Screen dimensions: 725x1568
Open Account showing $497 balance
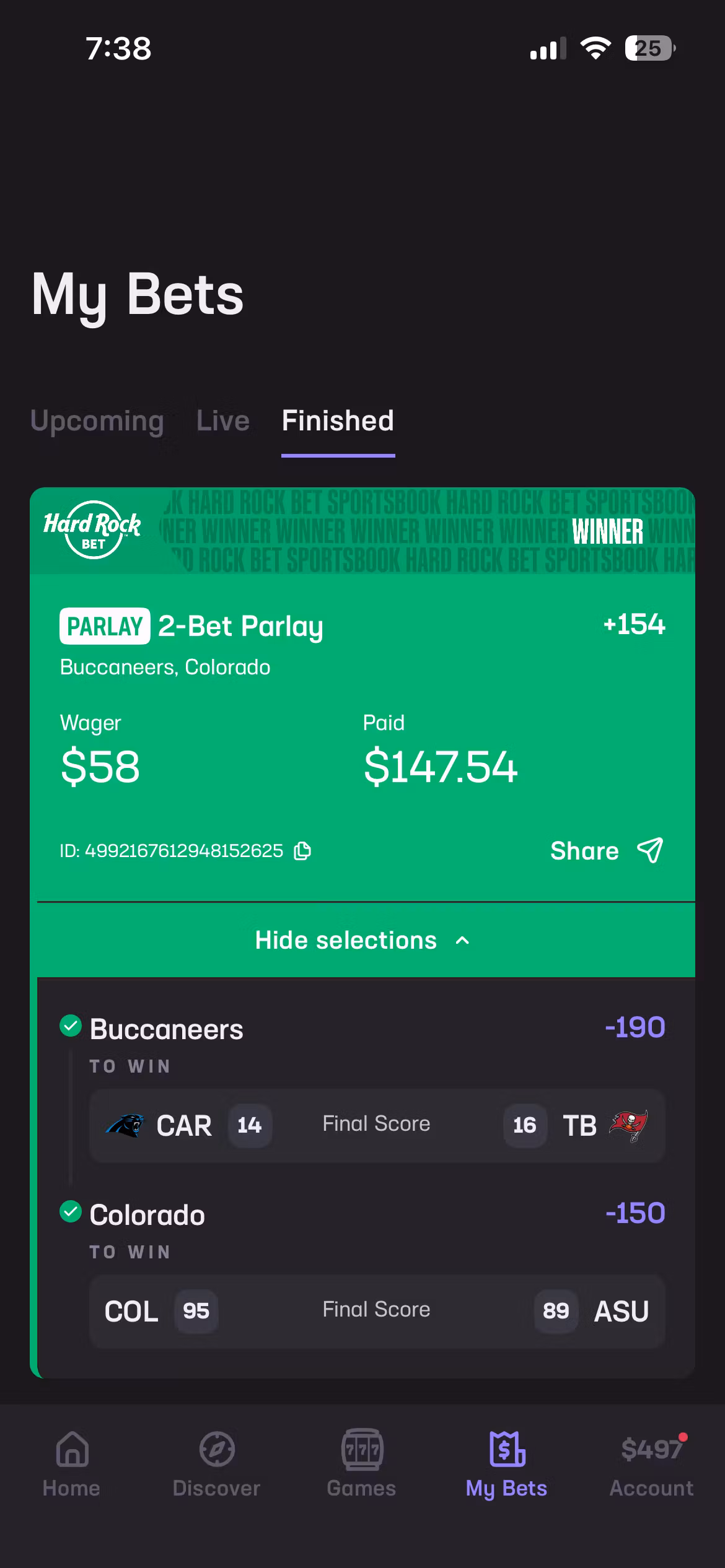click(652, 1464)
